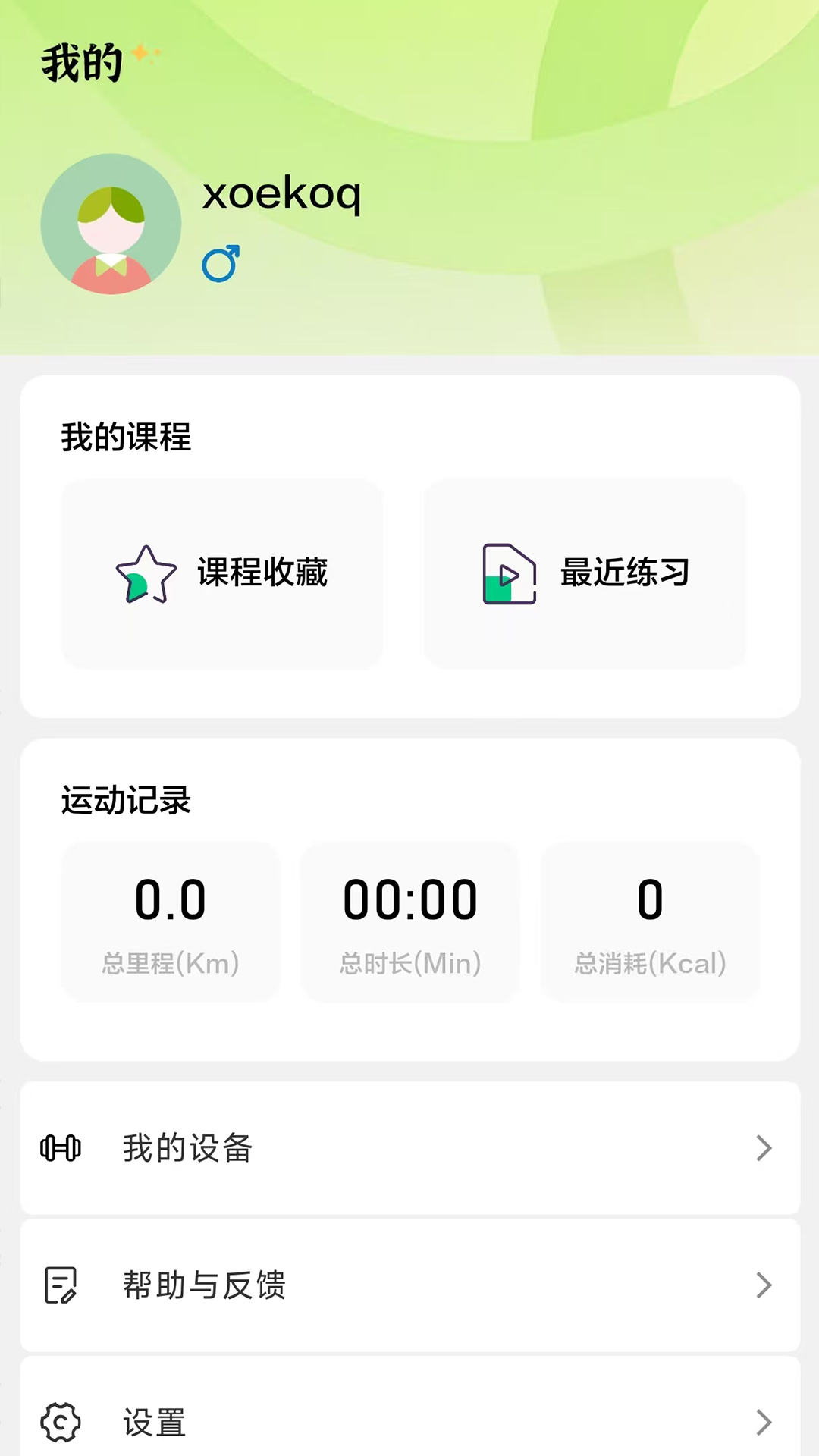Toggle the 课程收藏 favorites card
This screenshot has height=1456, width=819.
pos(221,573)
